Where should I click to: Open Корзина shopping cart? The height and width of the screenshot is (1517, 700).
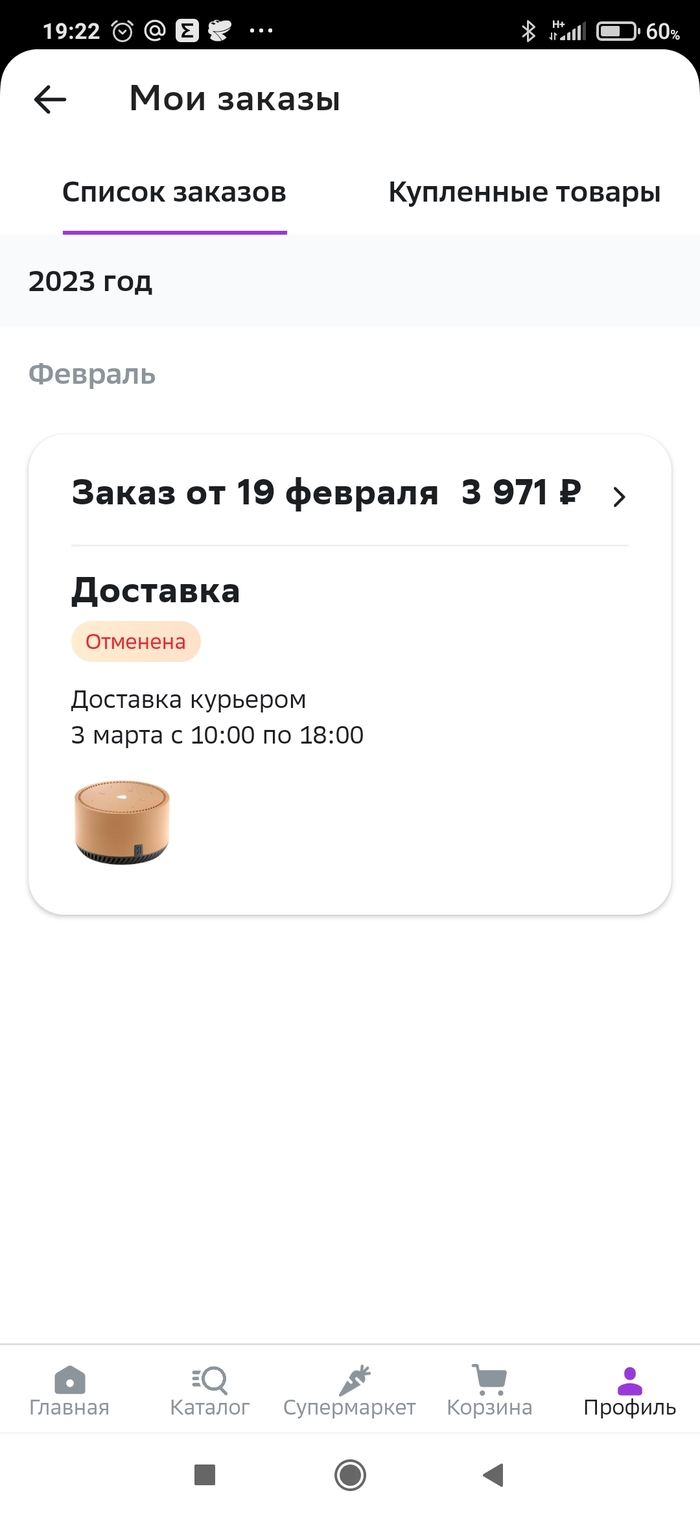(489, 1392)
